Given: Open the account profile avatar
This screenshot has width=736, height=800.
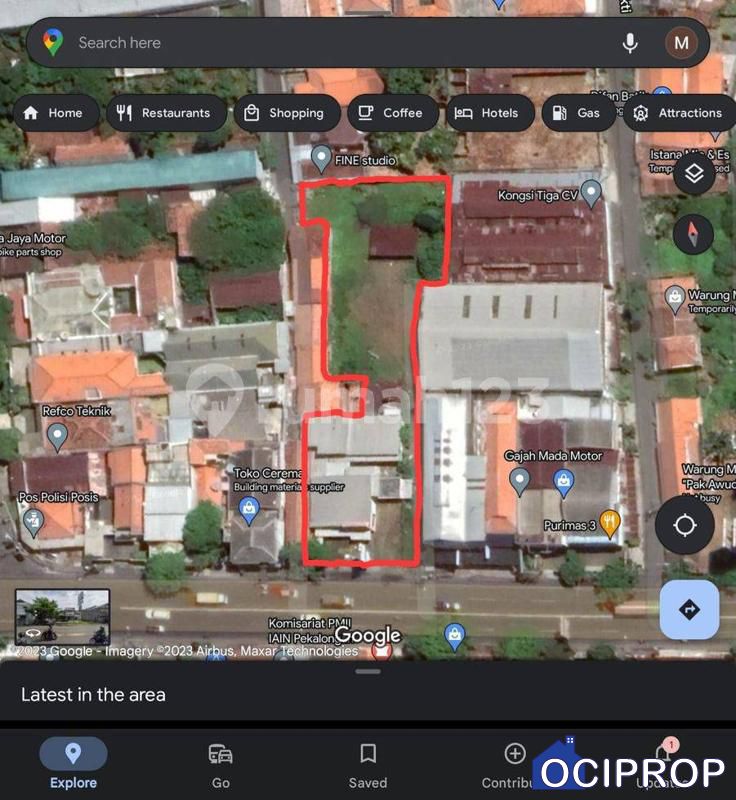Looking at the screenshot, I should point(681,43).
